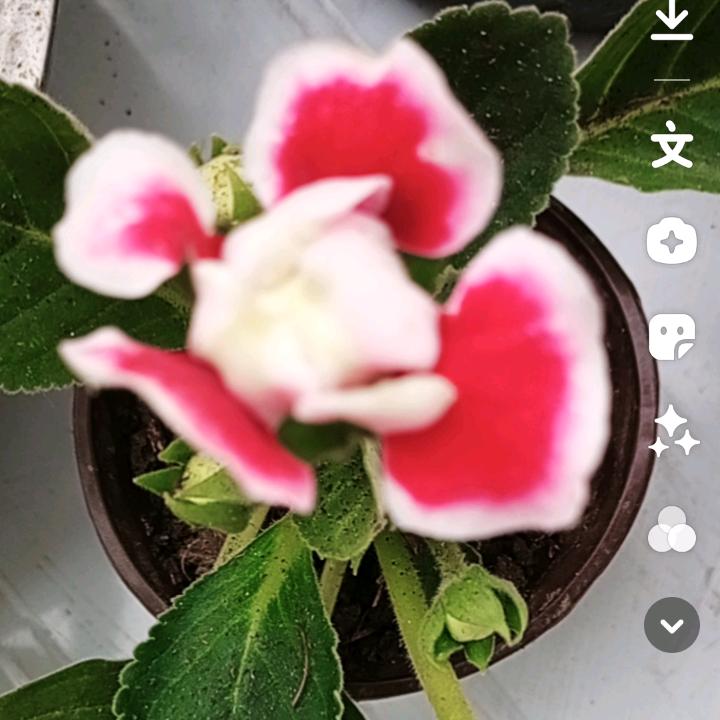Open the sparkle lens effect icon
Screen dimensions: 720x720
(672, 241)
